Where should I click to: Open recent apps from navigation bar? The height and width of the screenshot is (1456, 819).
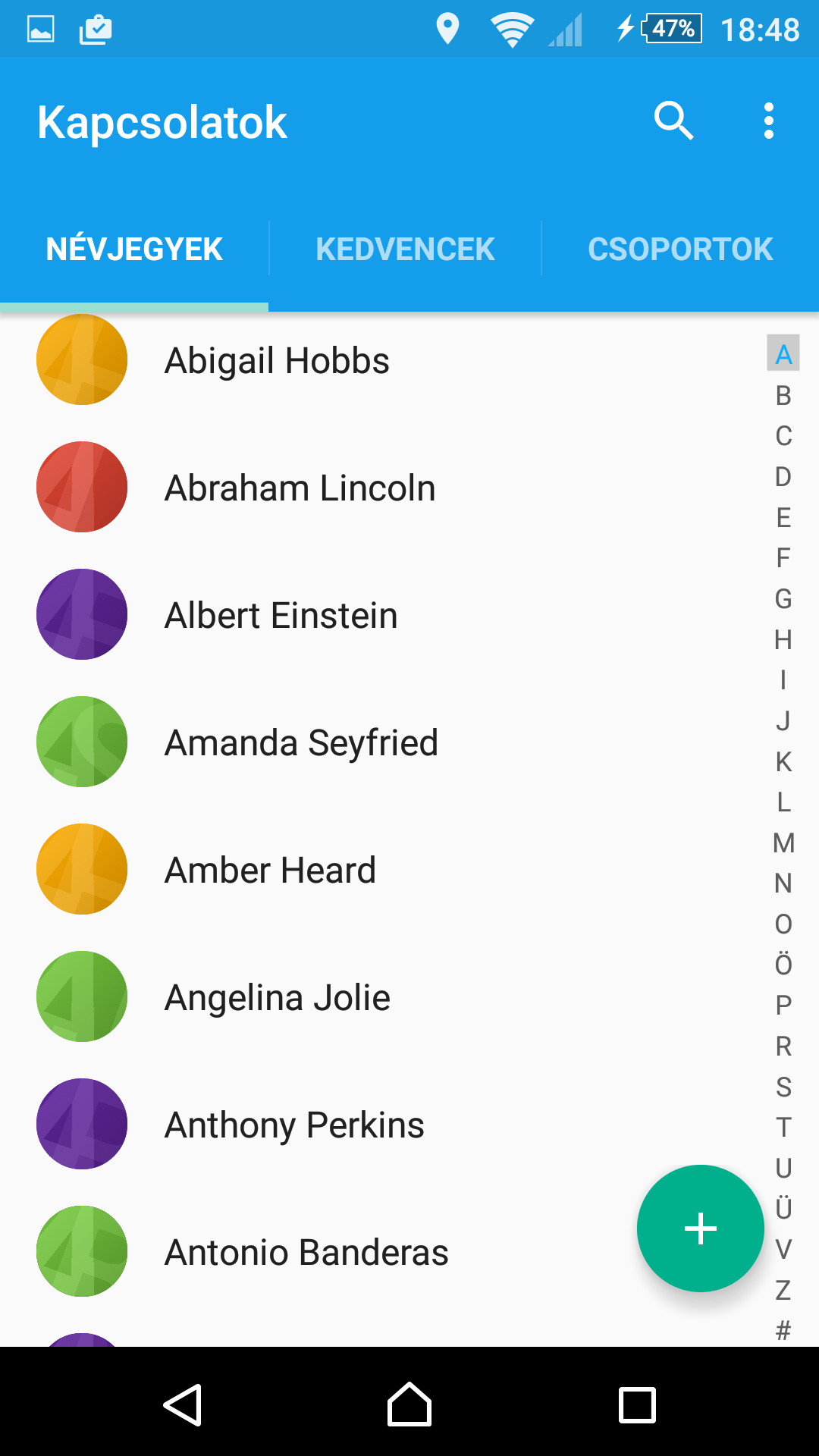pyautogui.click(x=637, y=1405)
